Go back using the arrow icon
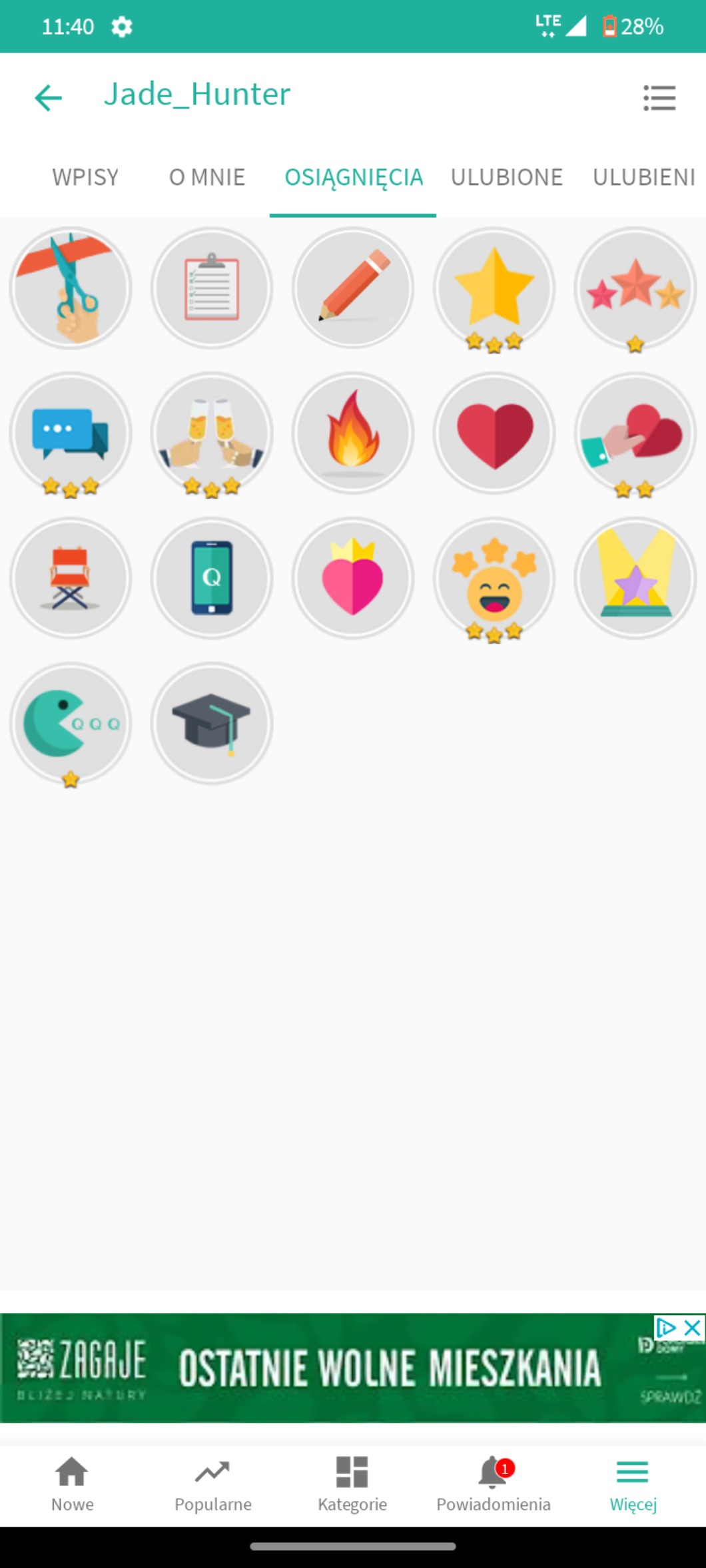 48,98
